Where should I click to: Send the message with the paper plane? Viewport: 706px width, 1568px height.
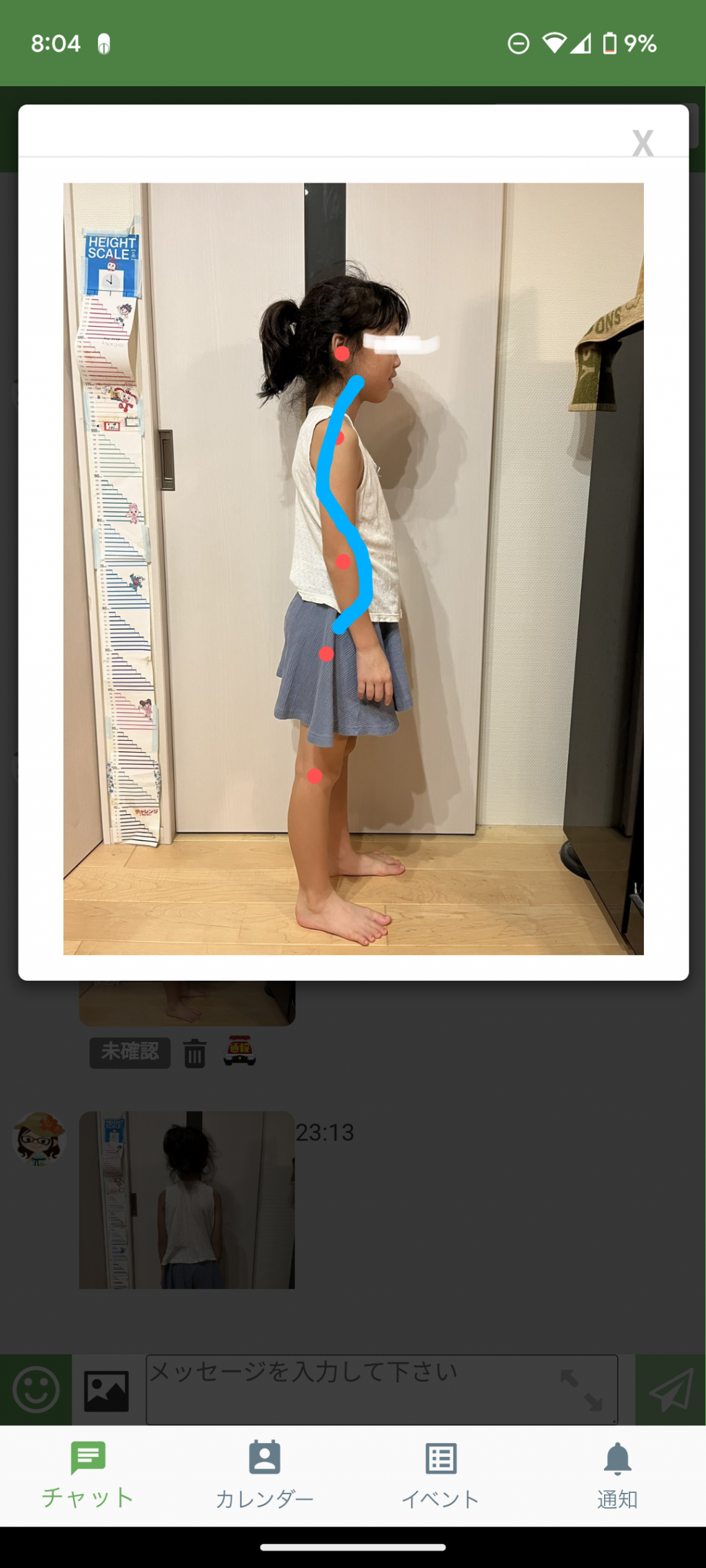pyautogui.click(x=670, y=1389)
